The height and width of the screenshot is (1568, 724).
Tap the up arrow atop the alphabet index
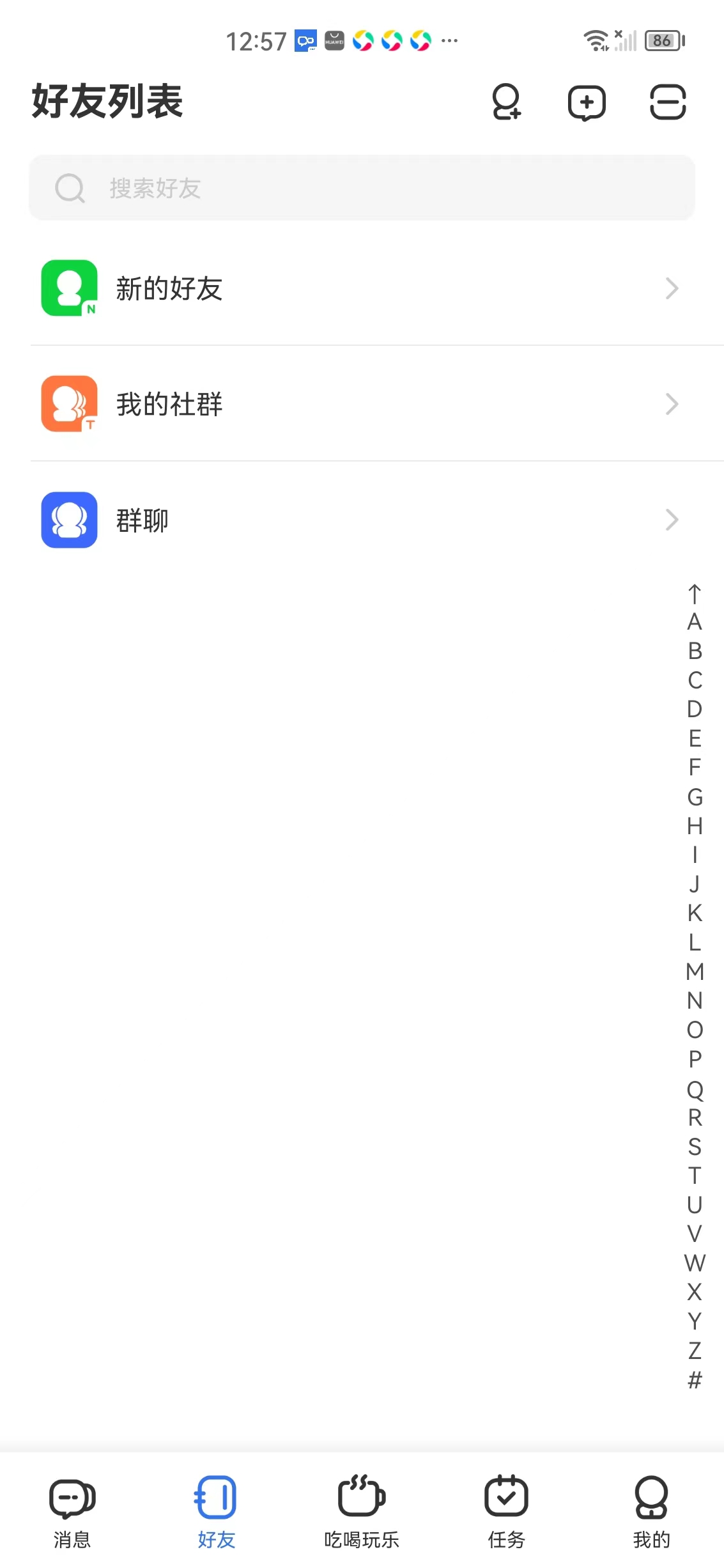coord(694,594)
